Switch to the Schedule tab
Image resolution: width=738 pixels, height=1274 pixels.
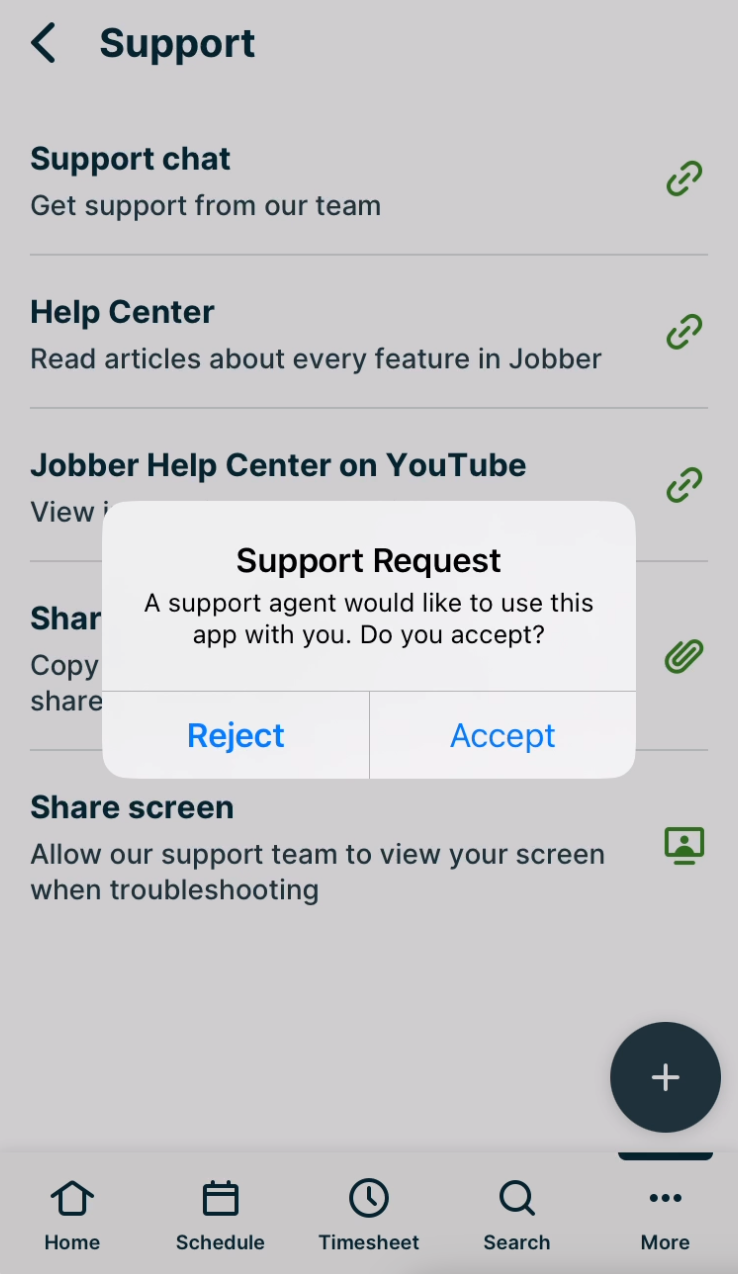point(220,1214)
